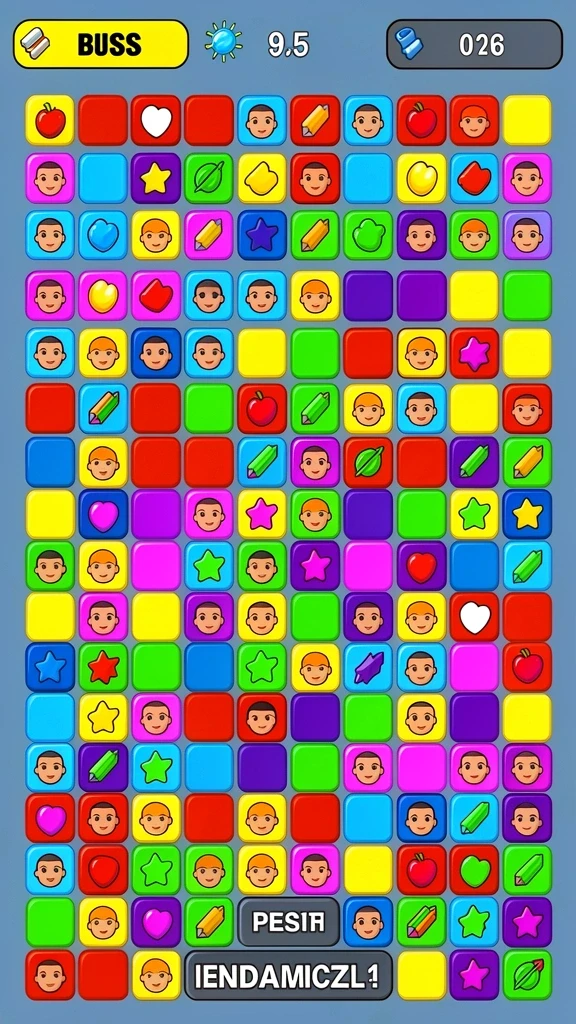This screenshot has width=576, height=1024.
Task: Choose the yellow star on dark blue tile
Action: pyautogui.click(x=527, y=515)
